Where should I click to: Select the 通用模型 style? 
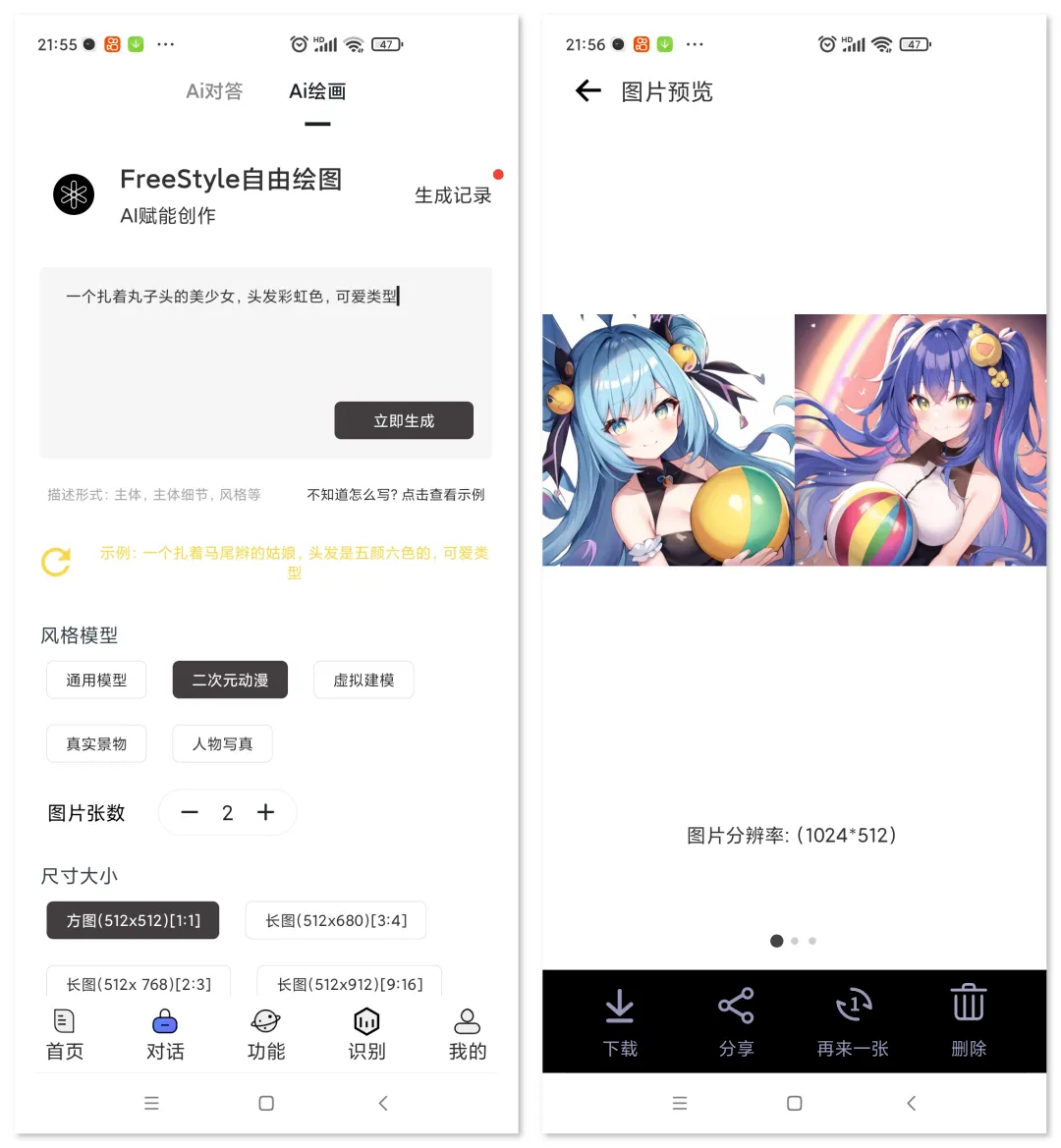point(96,680)
